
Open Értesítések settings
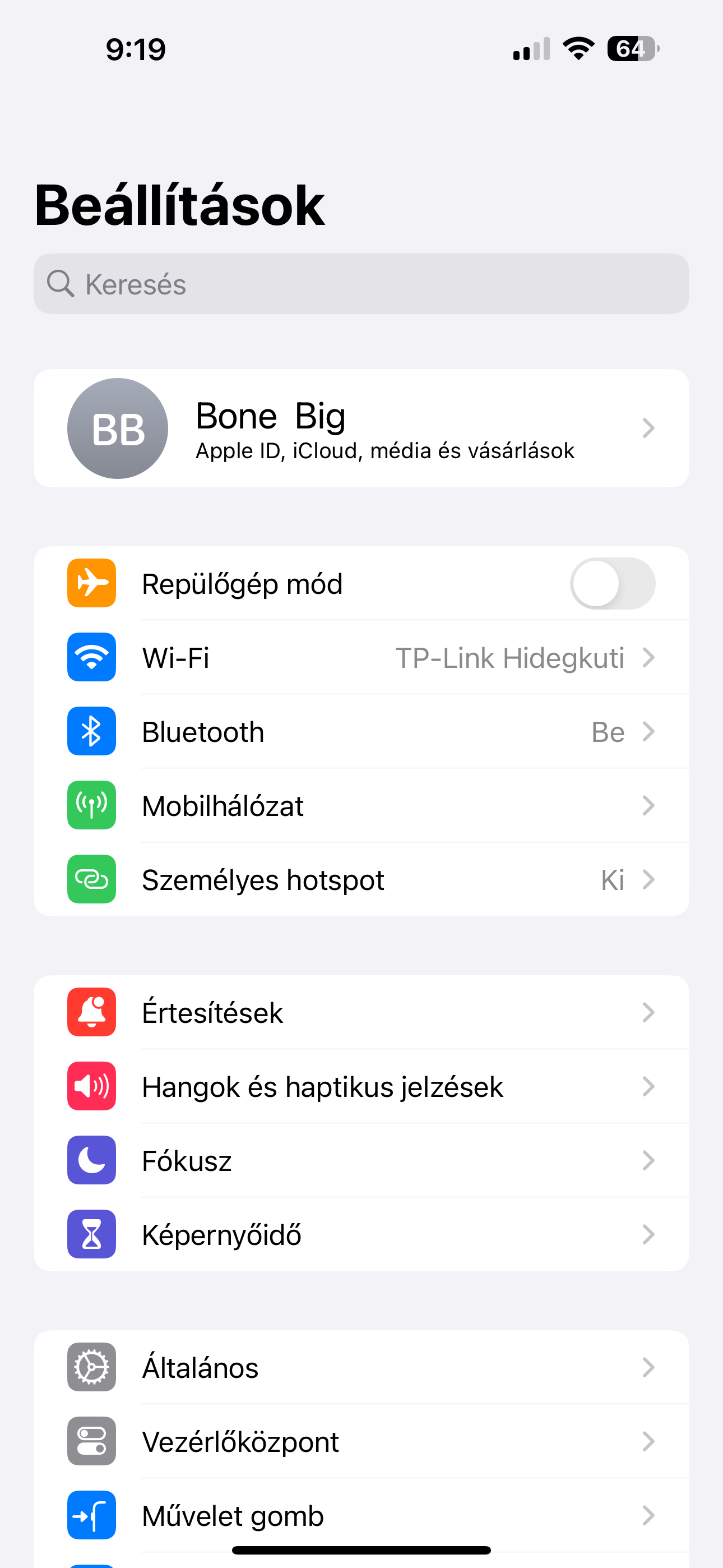click(361, 1012)
